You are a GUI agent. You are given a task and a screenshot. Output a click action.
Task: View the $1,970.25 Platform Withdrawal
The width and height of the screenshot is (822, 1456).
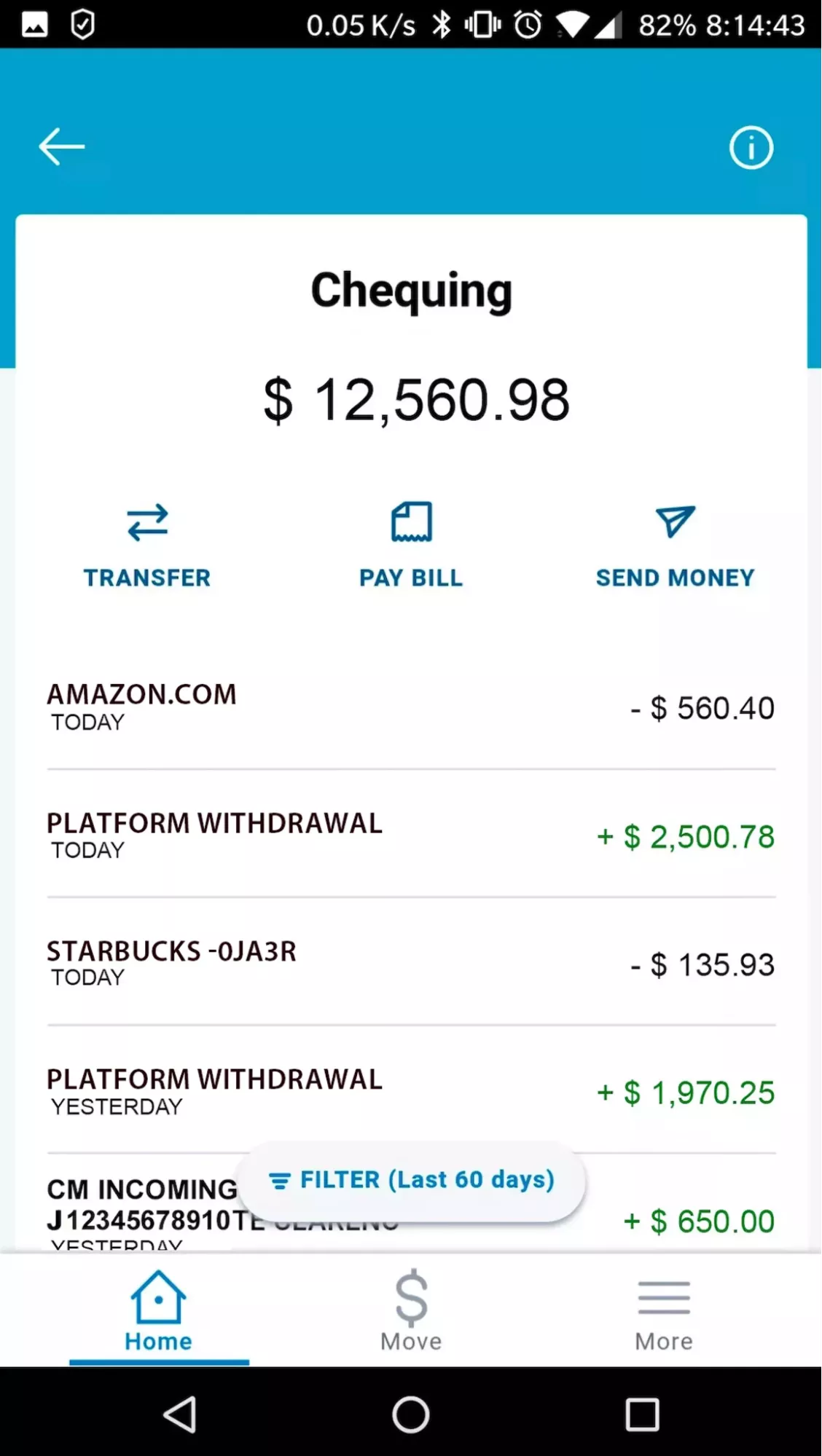(411, 1091)
